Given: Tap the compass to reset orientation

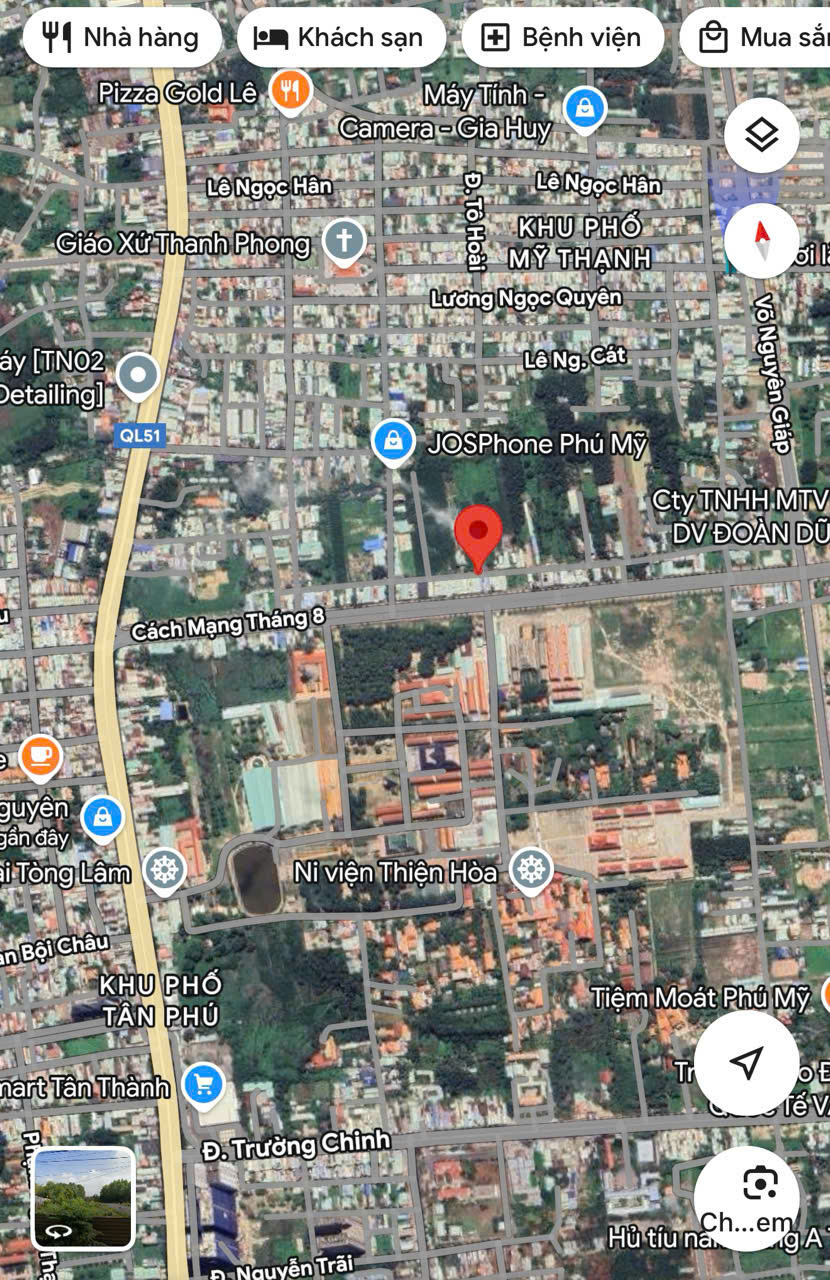Looking at the screenshot, I should pos(762,240).
